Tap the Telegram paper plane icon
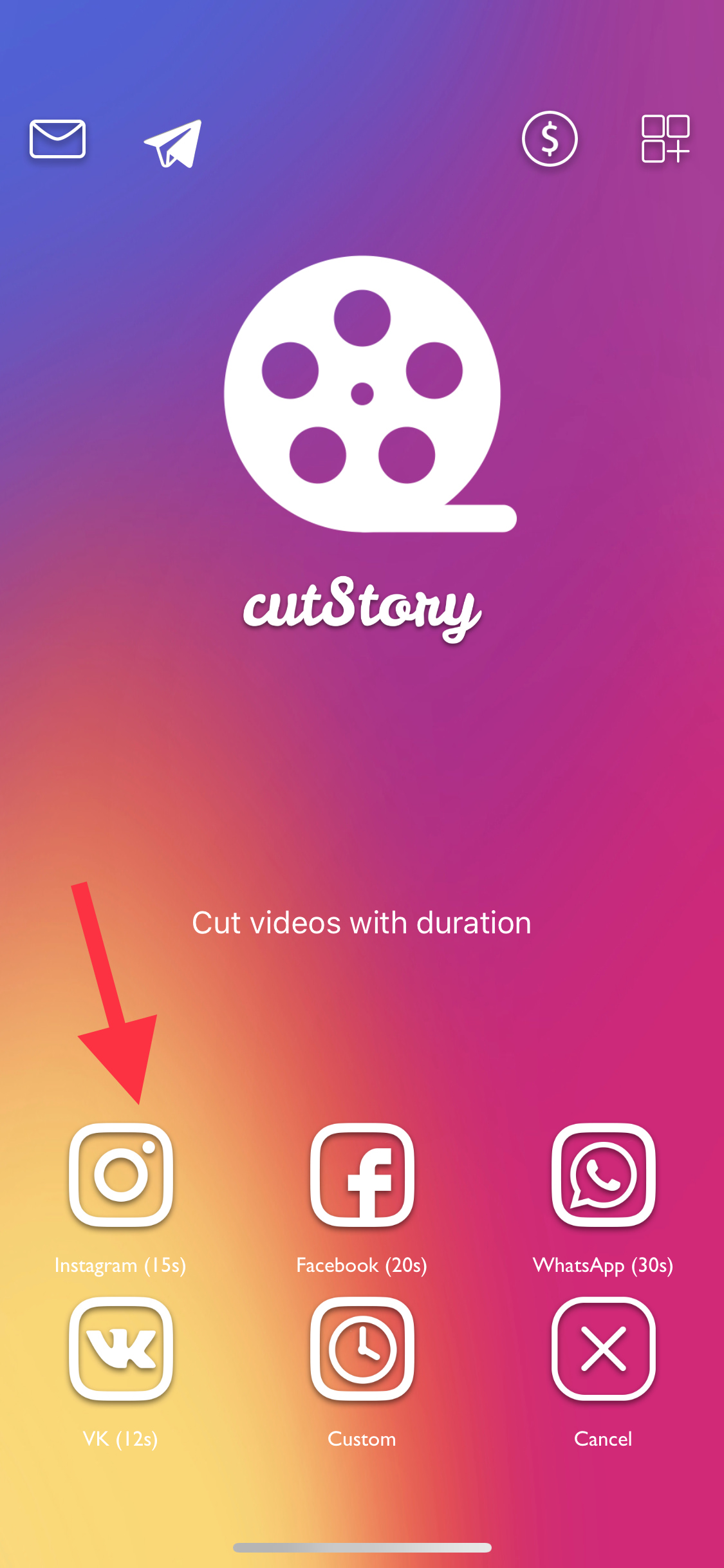This screenshot has height=1568, width=724. coord(173,143)
